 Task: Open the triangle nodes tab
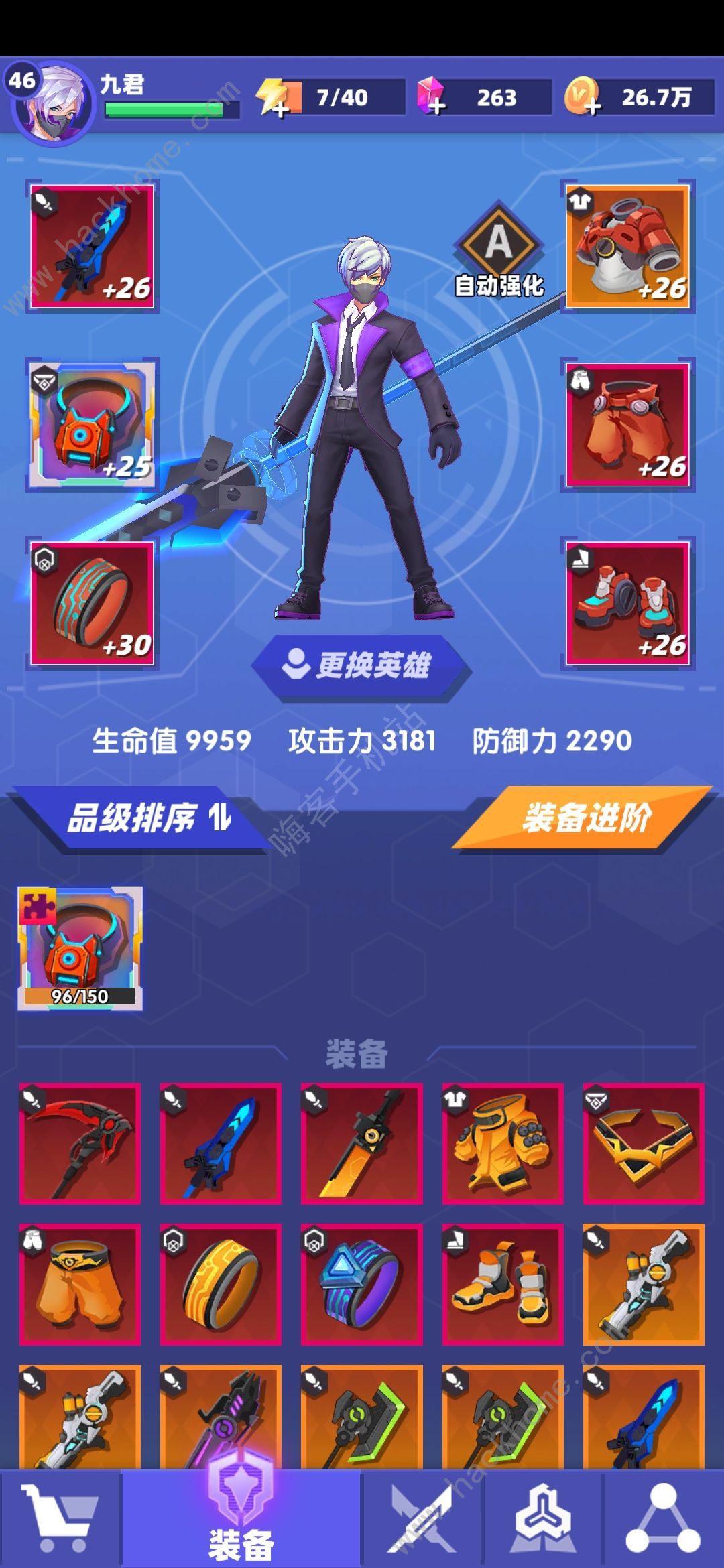click(x=662, y=1518)
